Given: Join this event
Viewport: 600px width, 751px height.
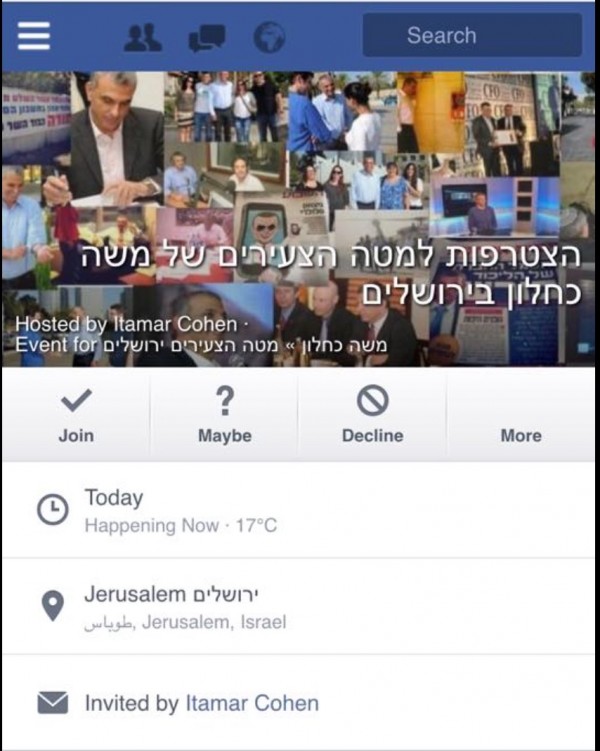Looking at the screenshot, I should (x=76, y=415).
